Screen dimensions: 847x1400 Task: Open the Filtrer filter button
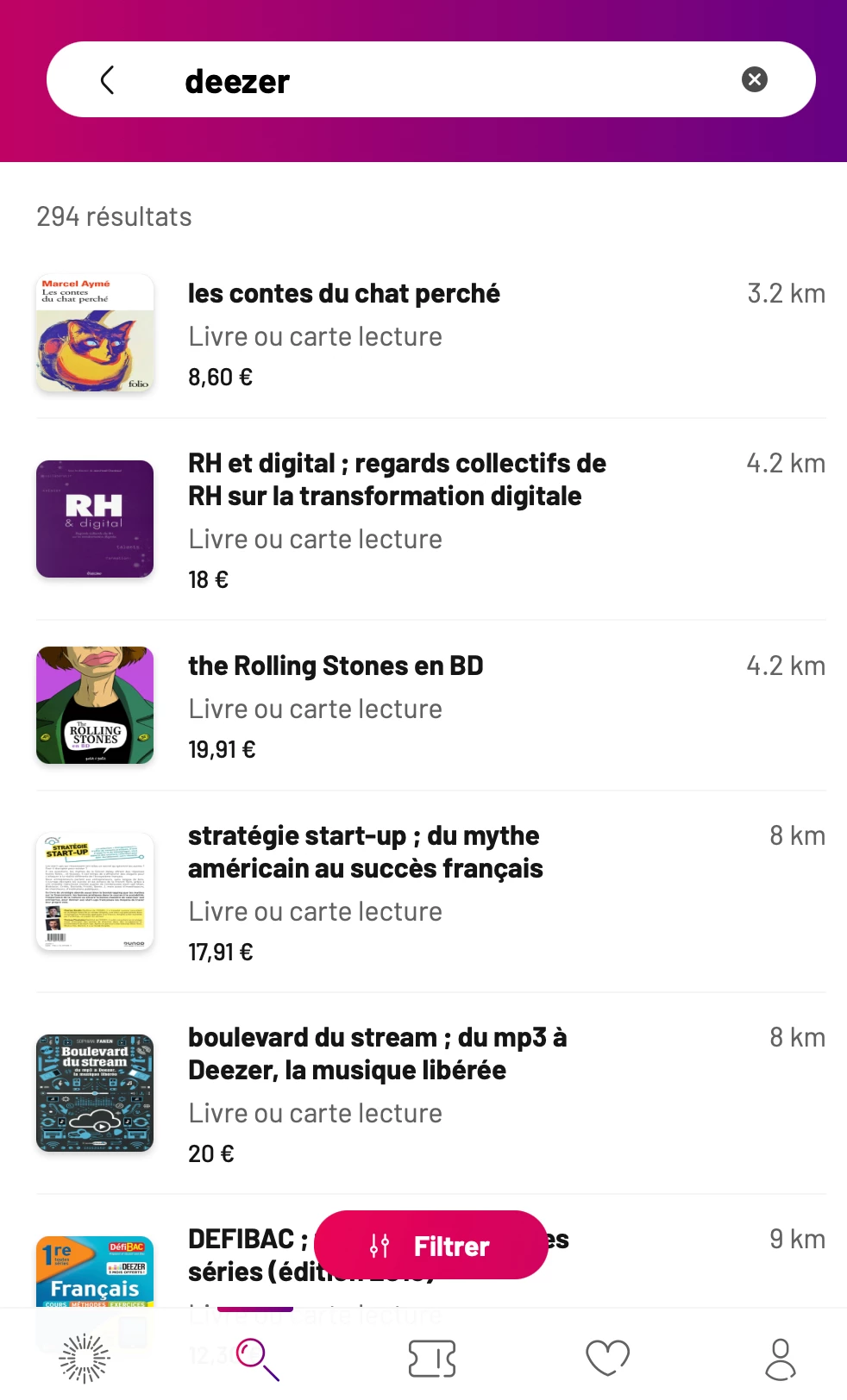coord(431,1245)
